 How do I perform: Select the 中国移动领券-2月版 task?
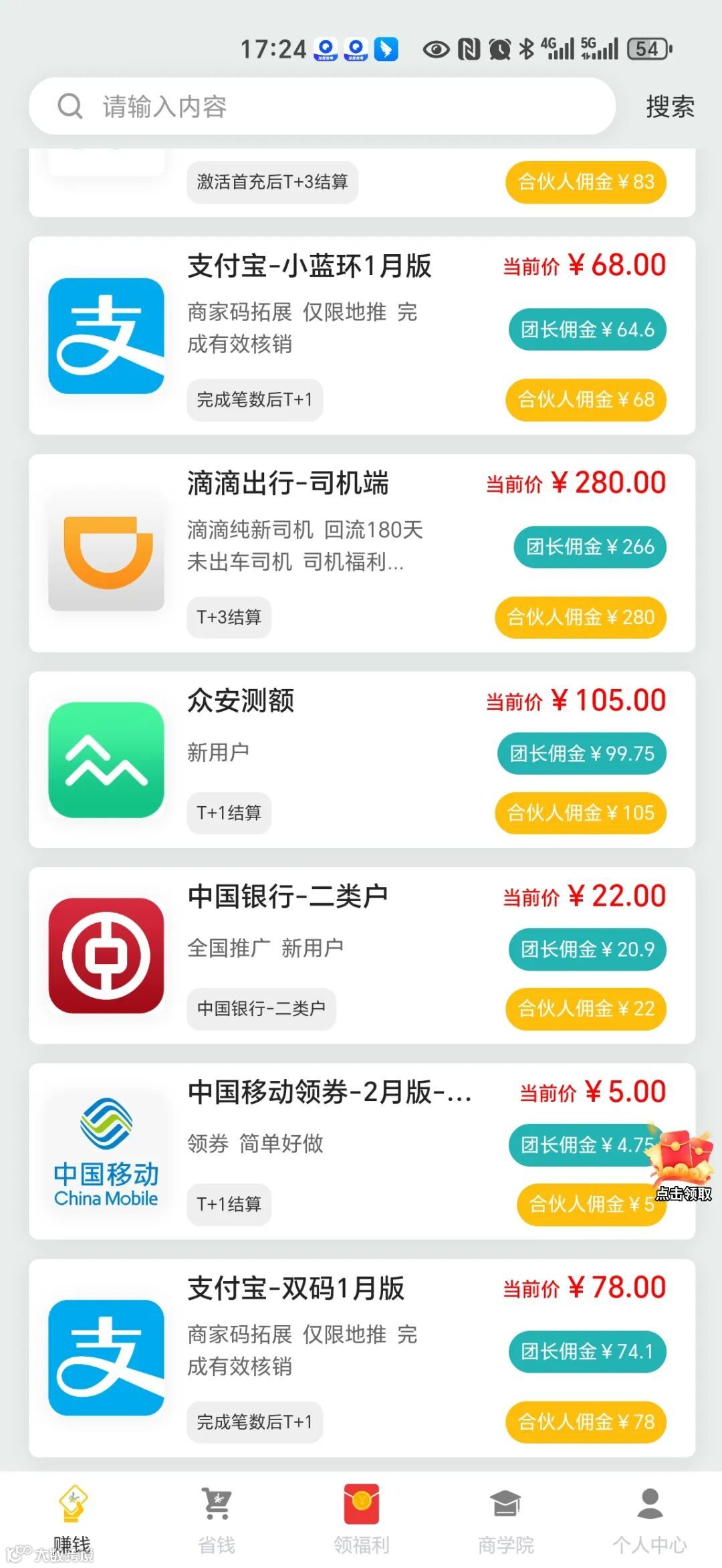coord(329,1092)
